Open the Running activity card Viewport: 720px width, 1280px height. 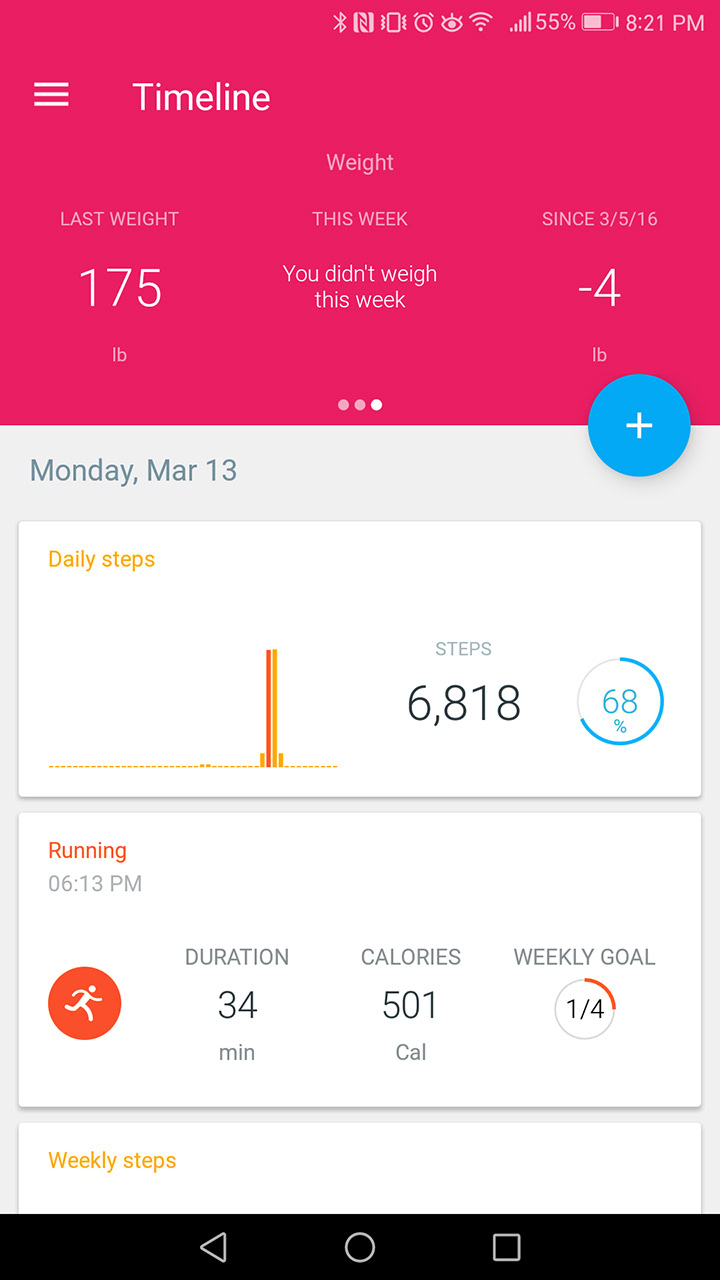(359, 958)
